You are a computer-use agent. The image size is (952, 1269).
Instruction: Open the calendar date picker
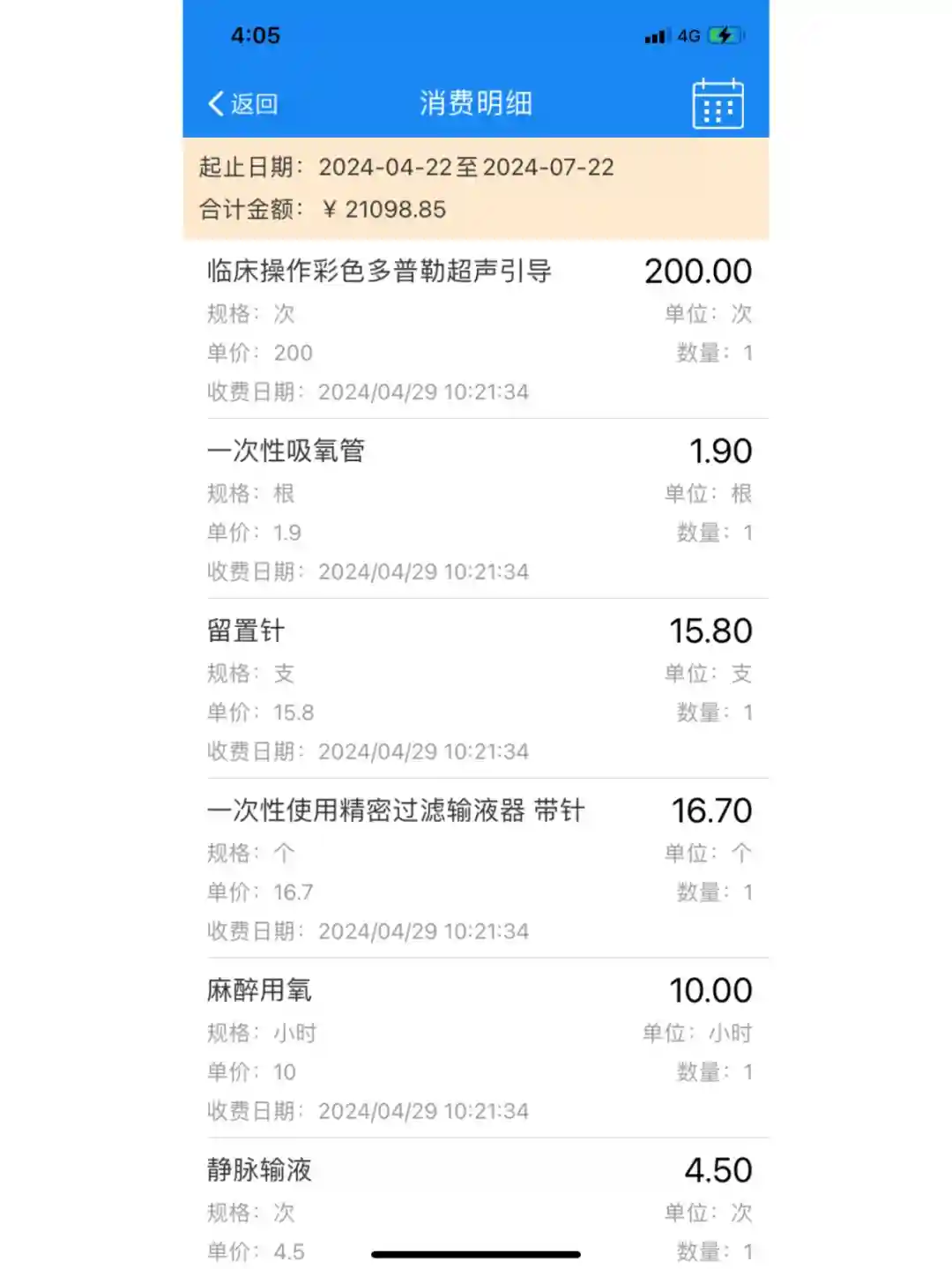pyautogui.click(x=718, y=104)
